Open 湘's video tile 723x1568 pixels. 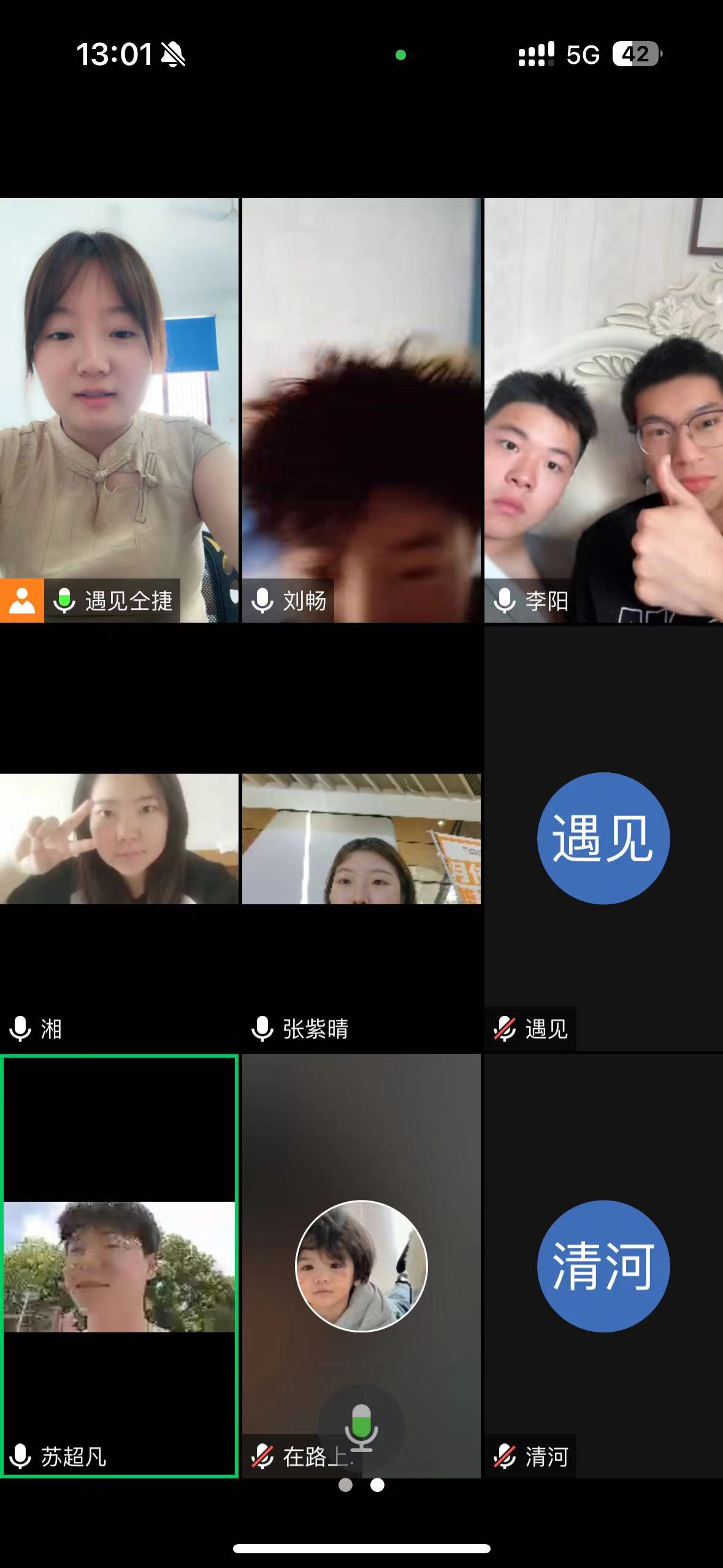click(119, 838)
